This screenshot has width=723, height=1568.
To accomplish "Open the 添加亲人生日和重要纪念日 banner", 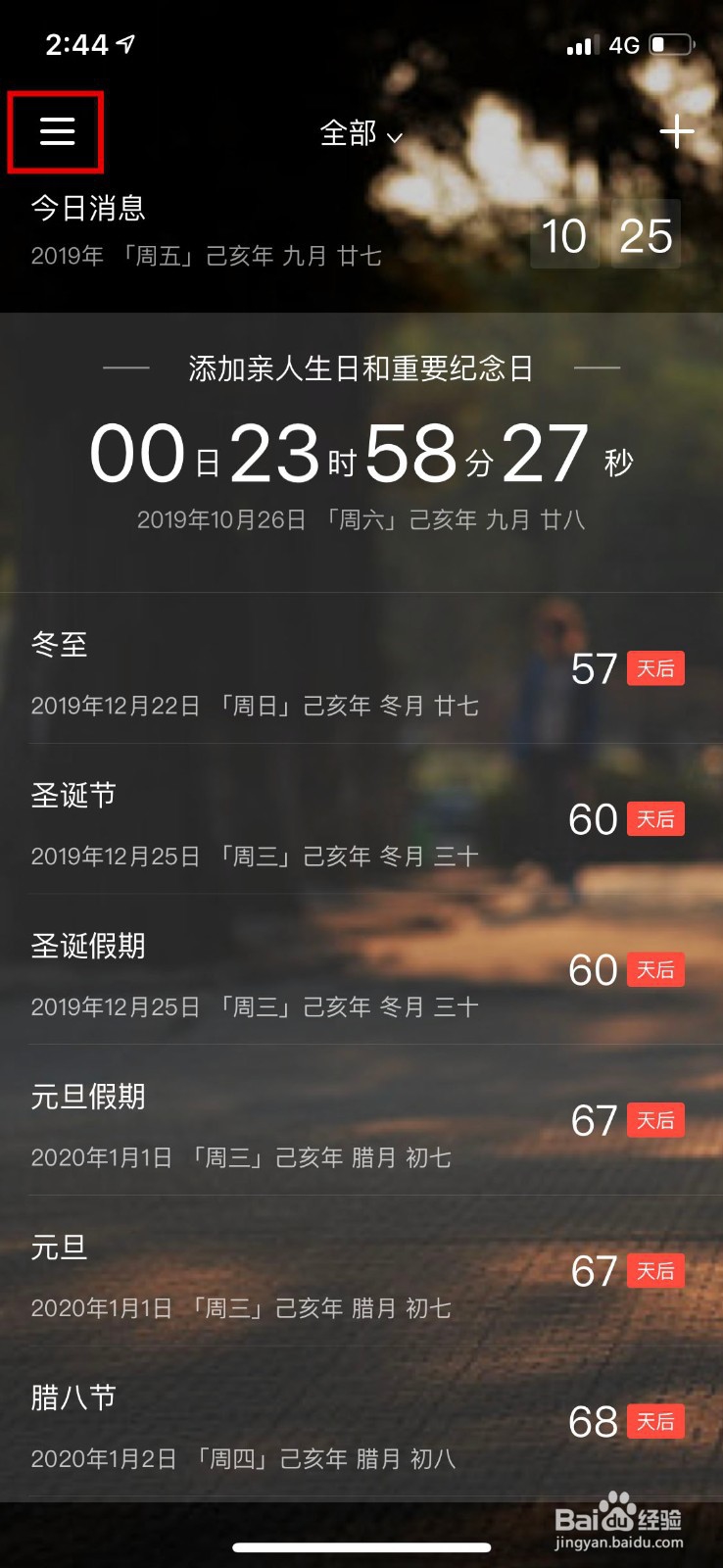I will [x=361, y=369].
